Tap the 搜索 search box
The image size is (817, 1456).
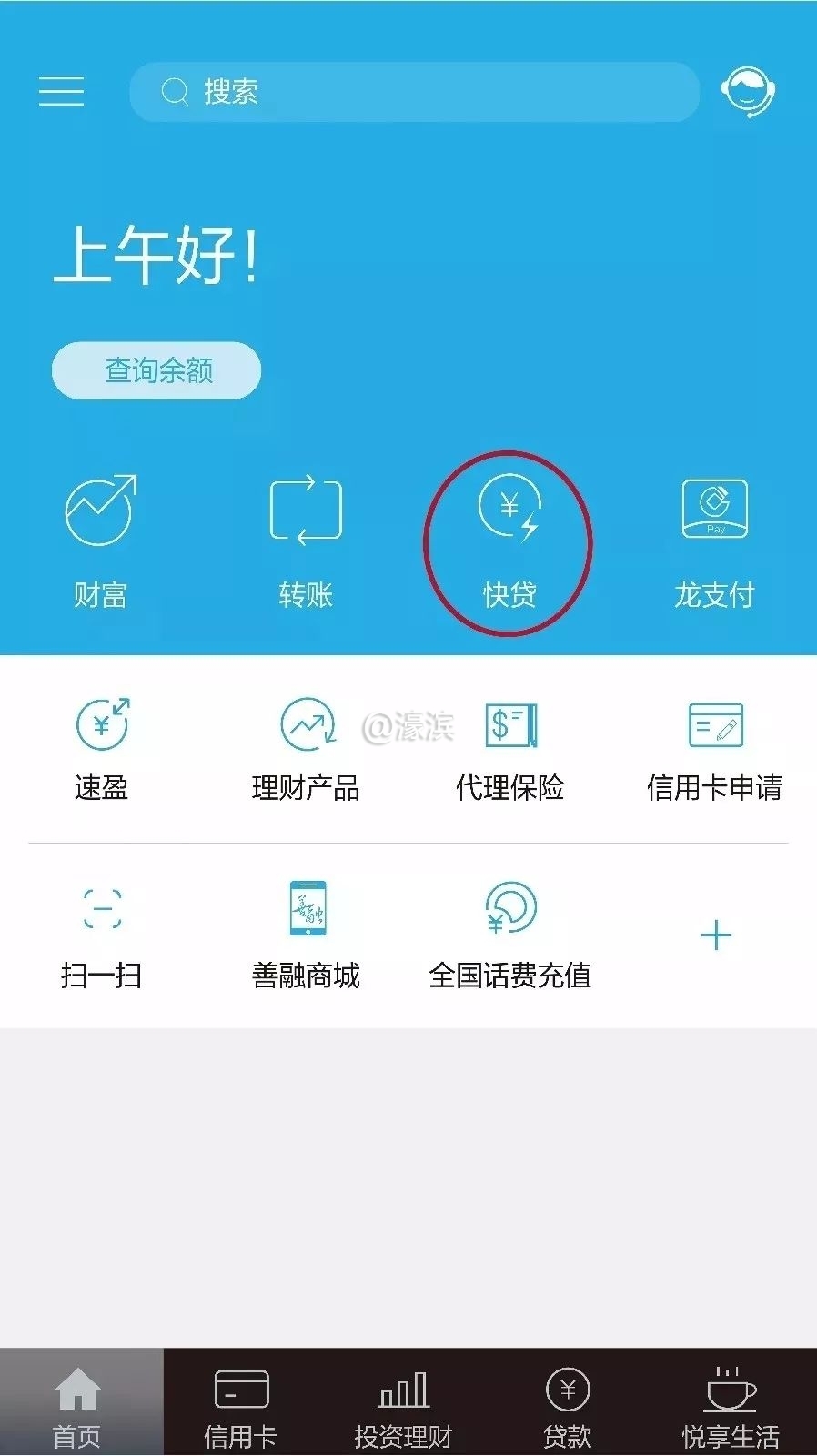(414, 92)
